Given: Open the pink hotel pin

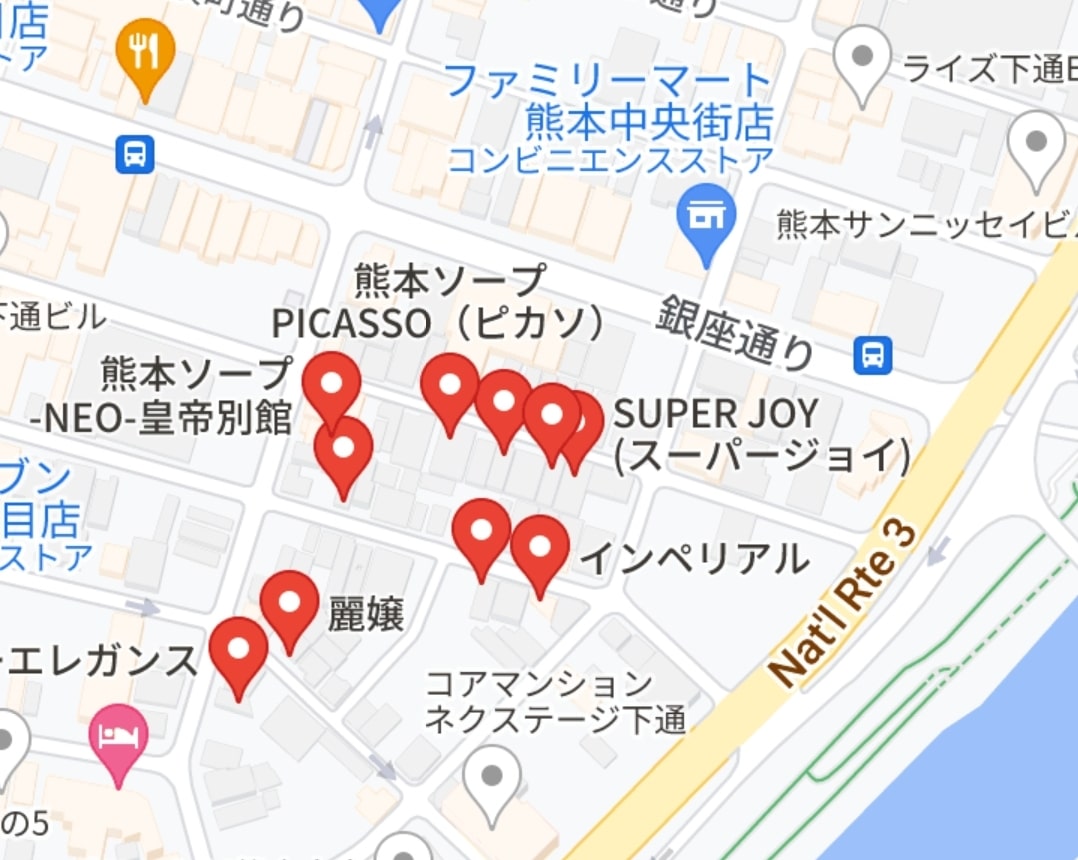Looking at the screenshot, I should [x=118, y=734].
